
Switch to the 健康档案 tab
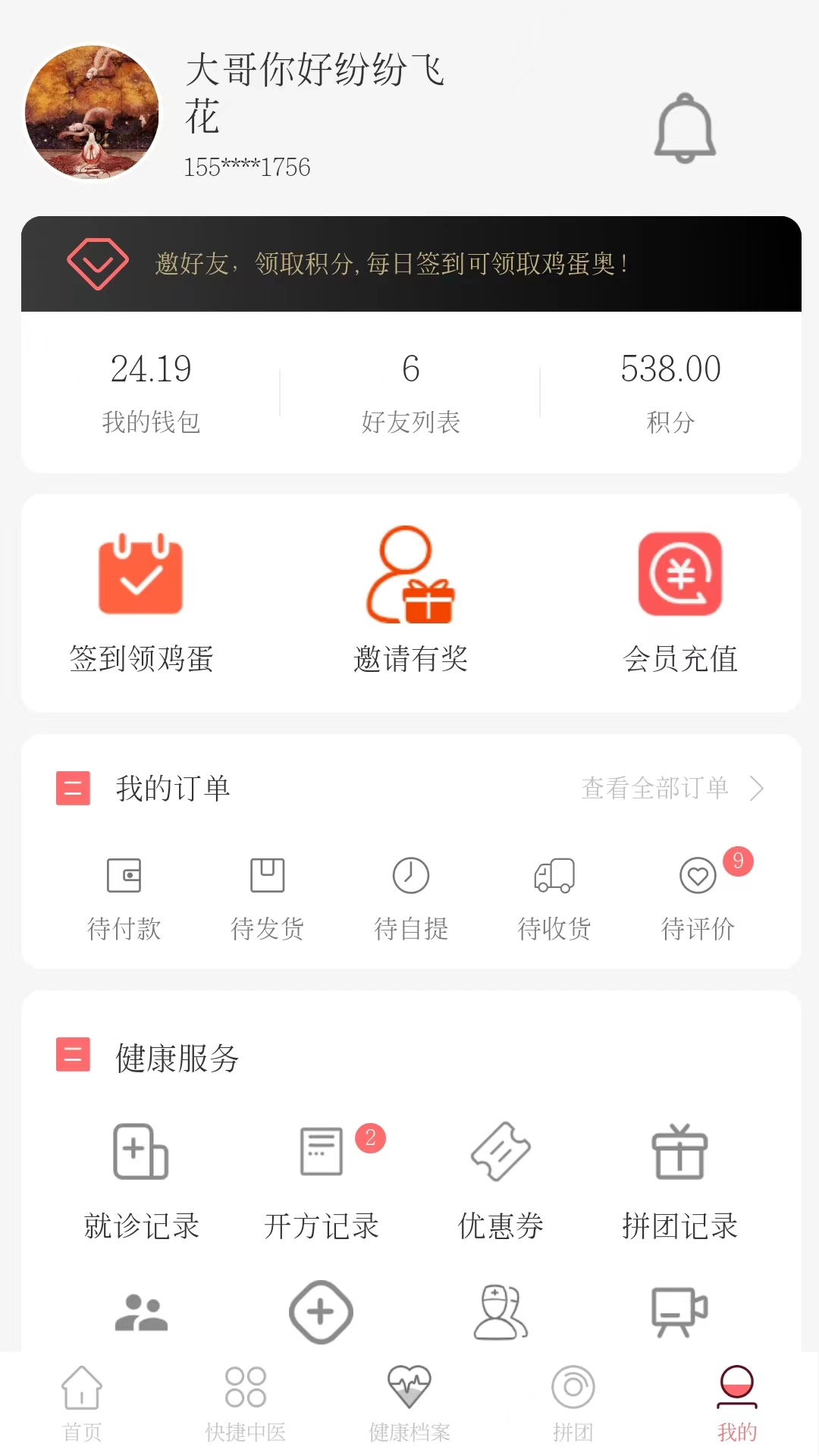tap(409, 1403)
